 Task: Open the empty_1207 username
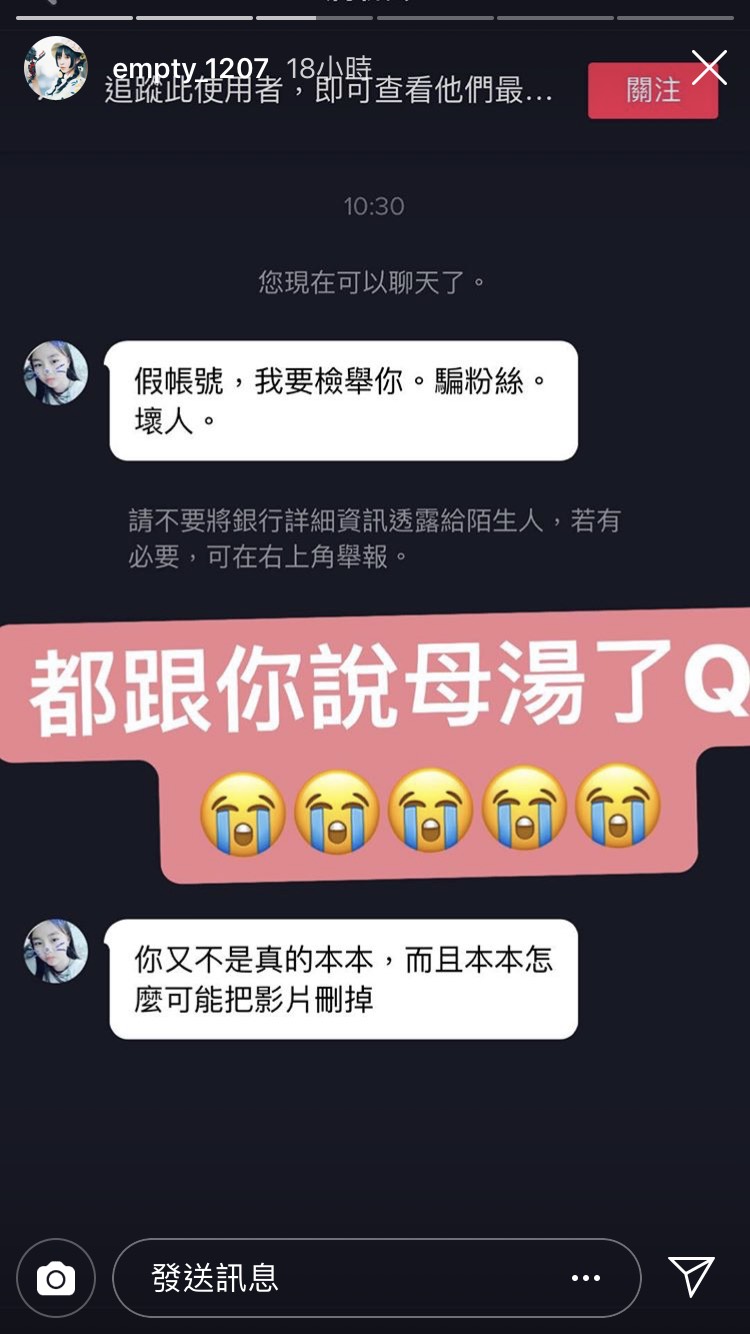point(190,68)
